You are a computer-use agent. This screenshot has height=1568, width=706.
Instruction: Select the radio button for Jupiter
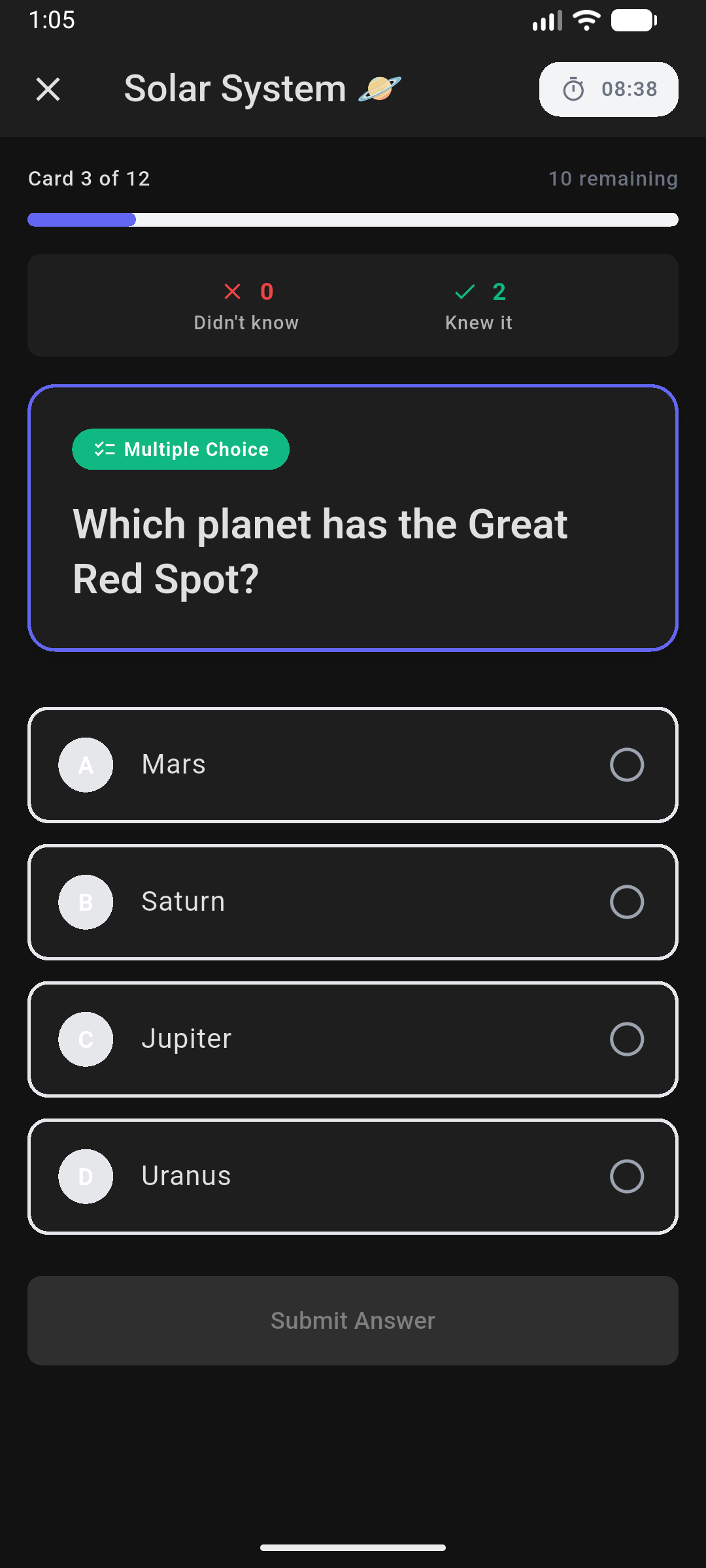627,1039
